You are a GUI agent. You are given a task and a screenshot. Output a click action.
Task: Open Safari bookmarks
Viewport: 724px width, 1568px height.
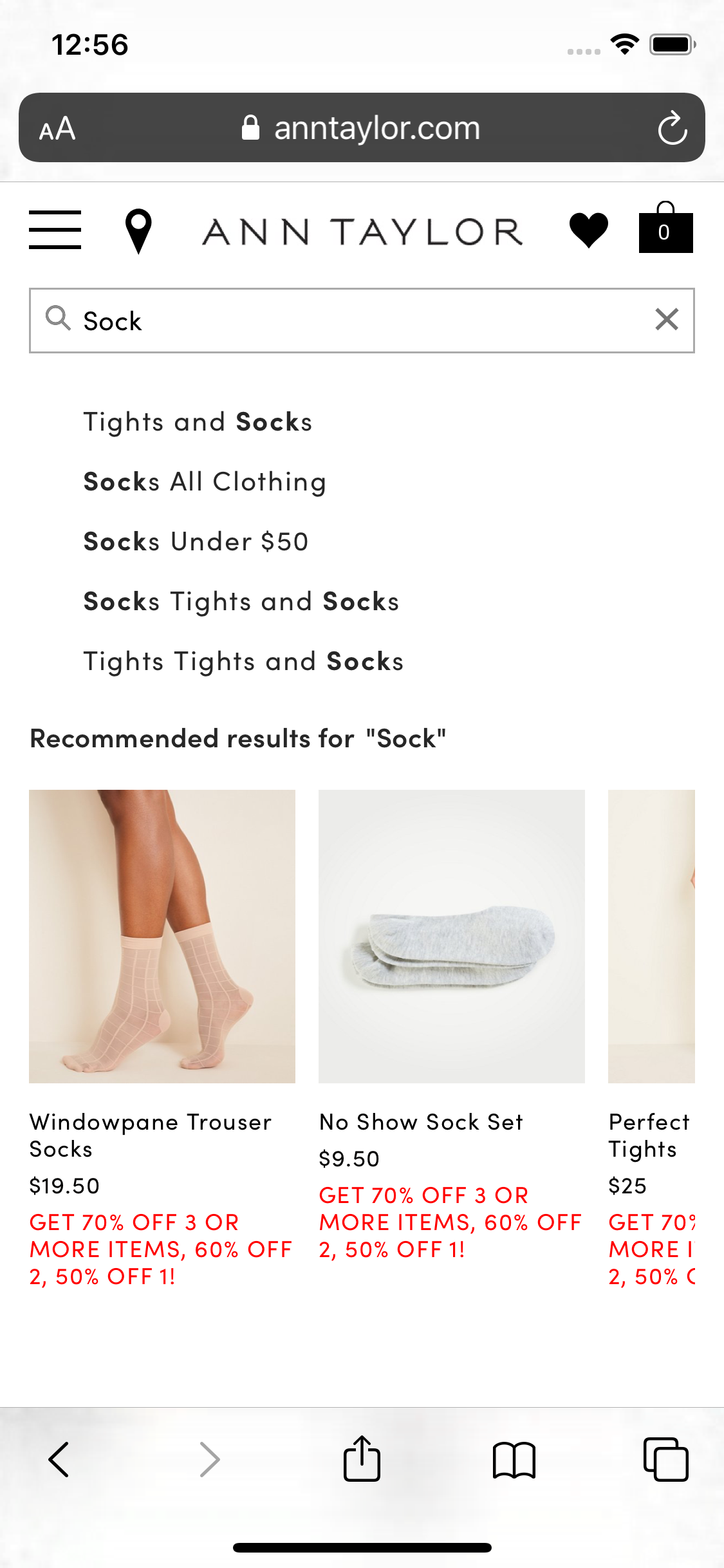coord(514,1459)
